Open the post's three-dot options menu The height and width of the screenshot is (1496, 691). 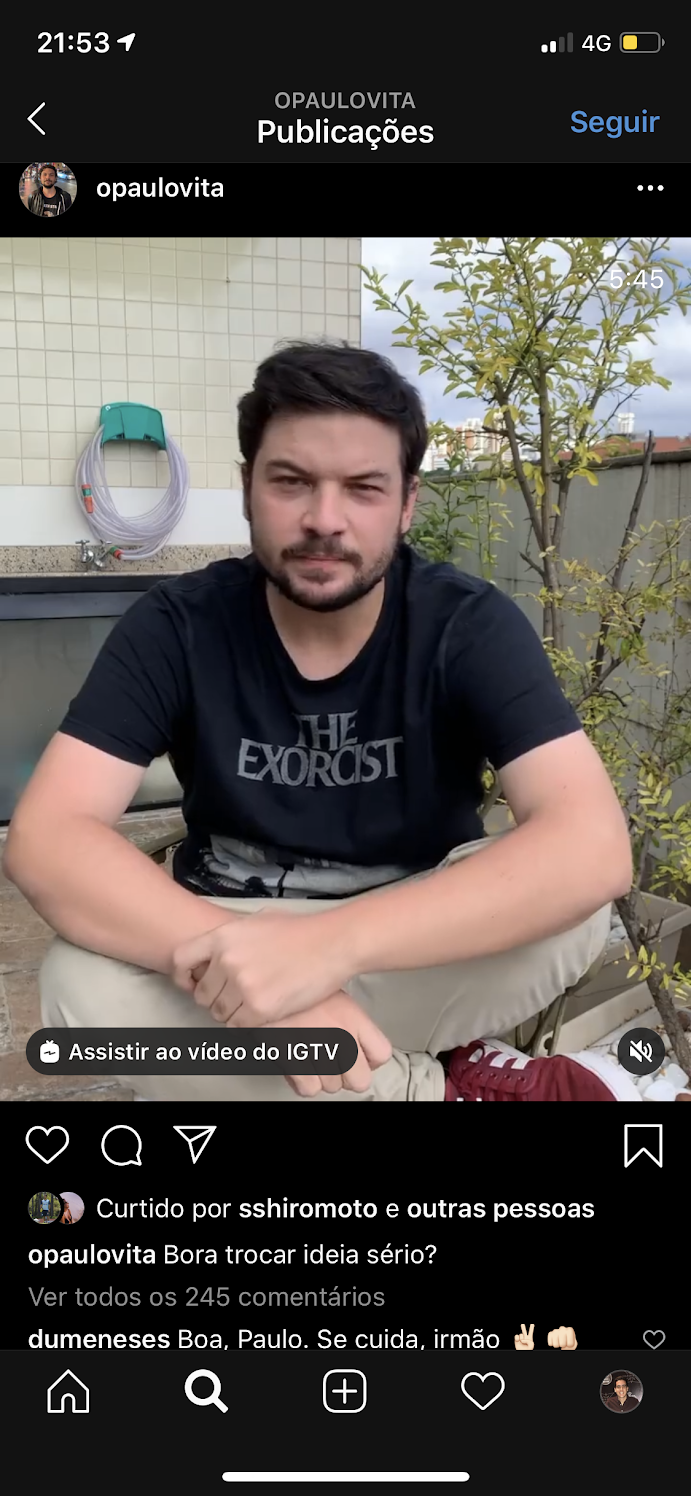pos(650,189)
